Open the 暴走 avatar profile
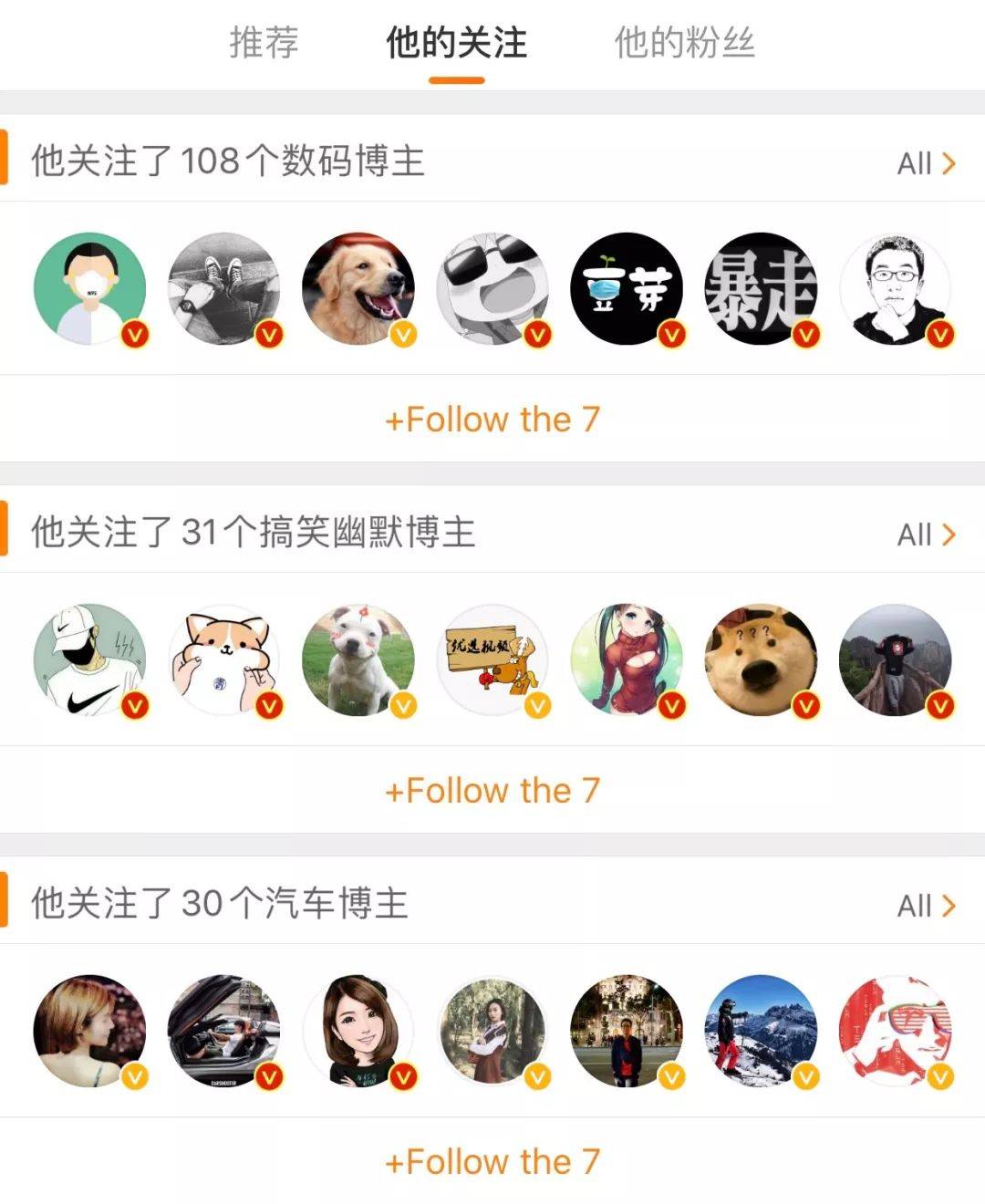The image size is (985, 1204). pos(761,289)
